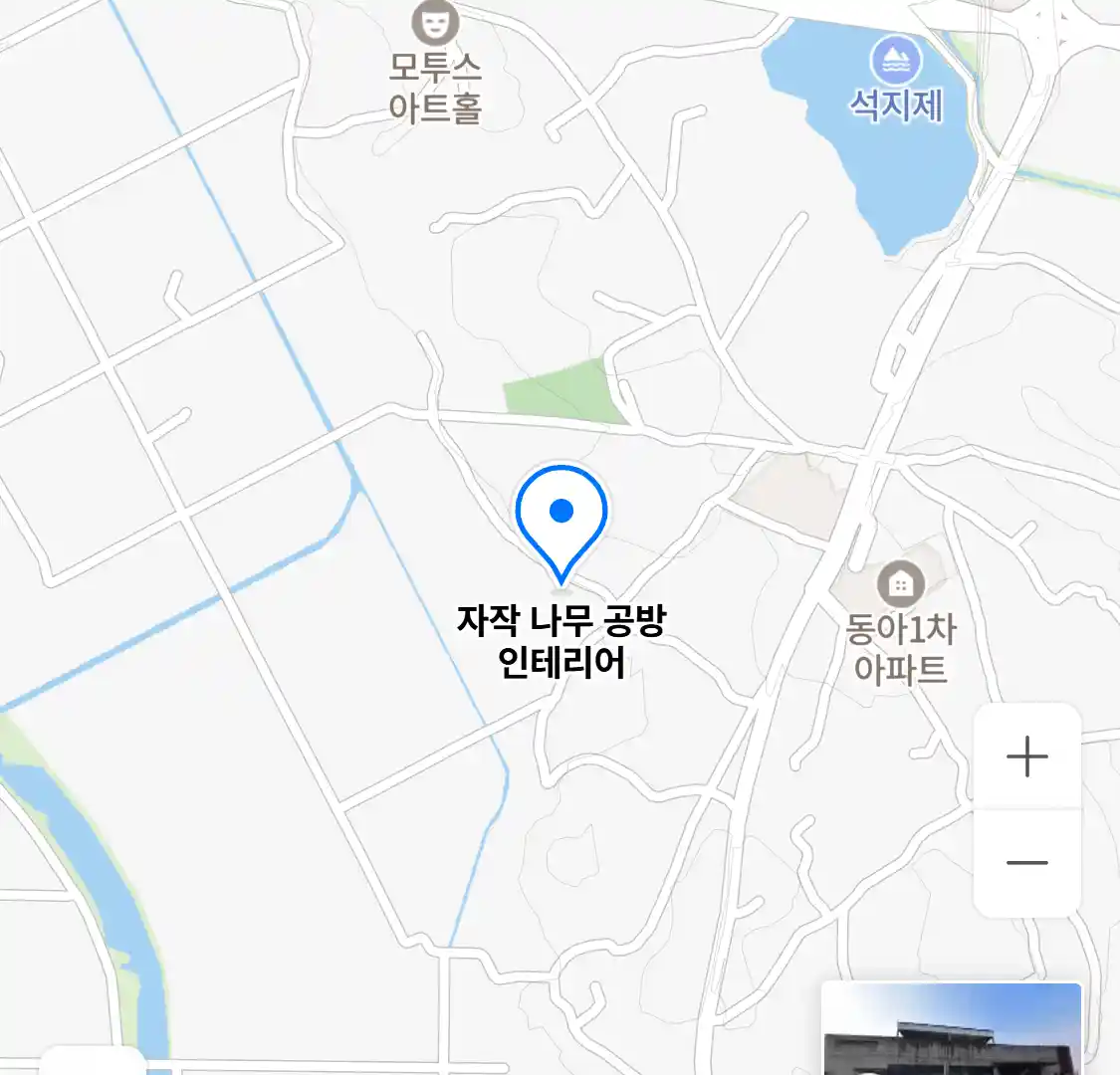Open the 모투스 아트홀 place marker
The image size is (1120, 1075).
(435, 23)
